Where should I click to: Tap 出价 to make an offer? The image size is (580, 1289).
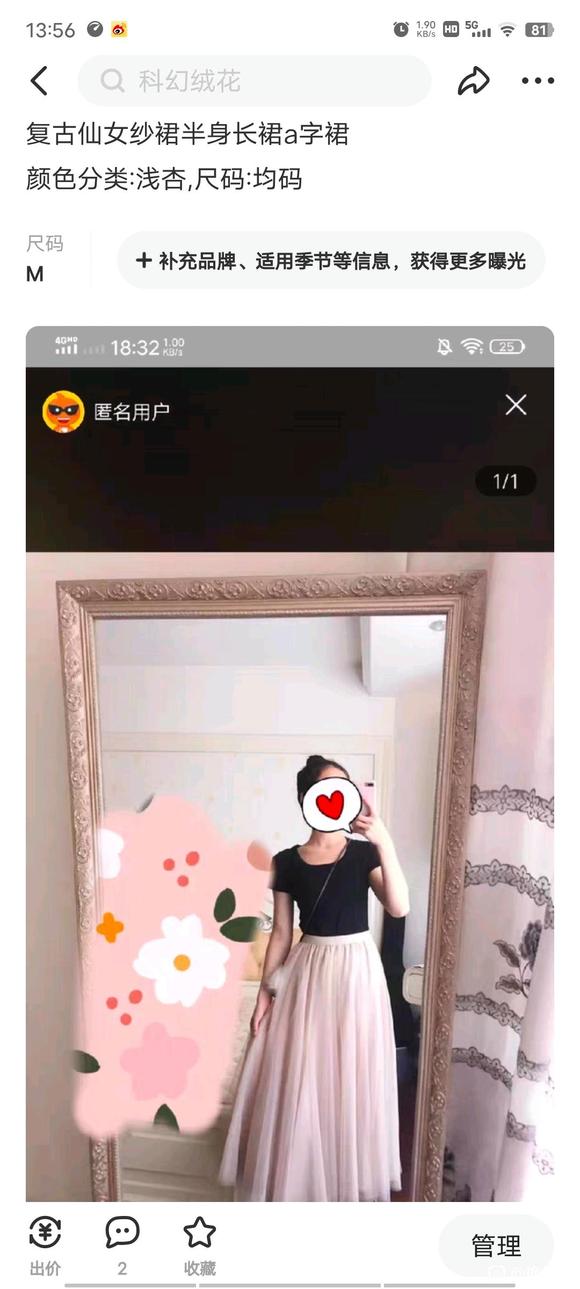[45, 1247]
